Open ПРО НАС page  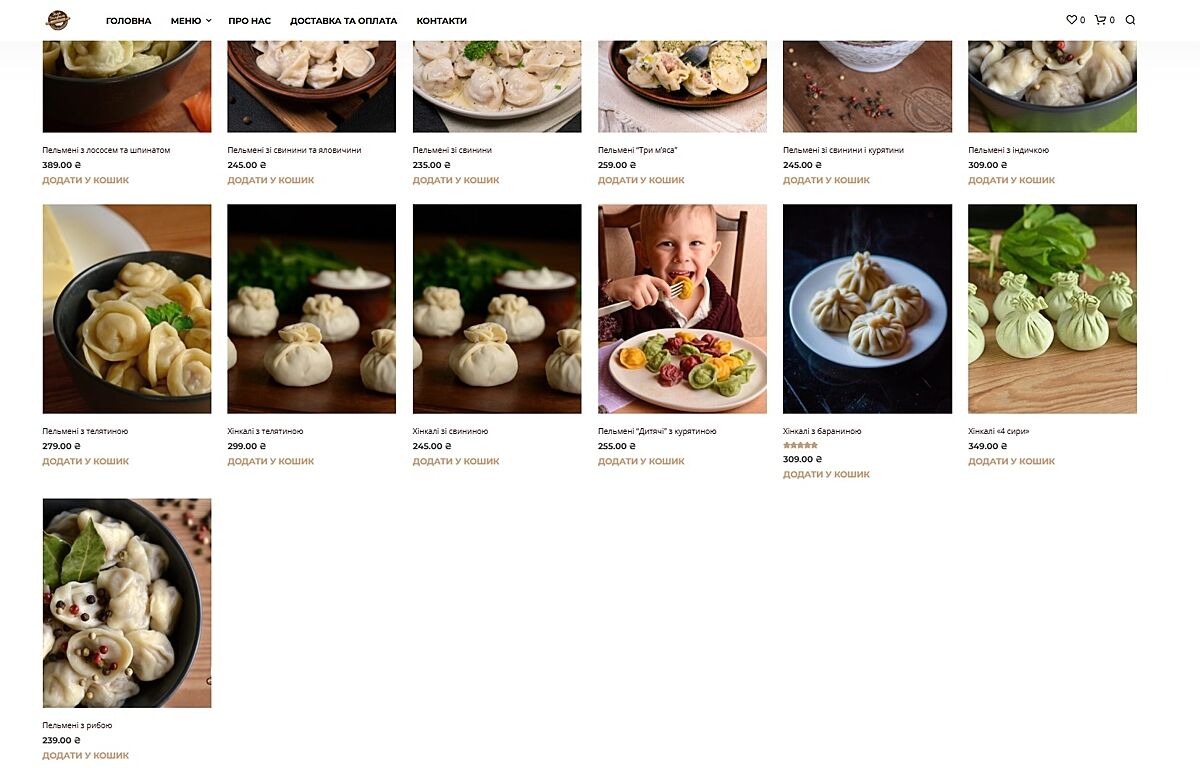click(x=249, y=21)
